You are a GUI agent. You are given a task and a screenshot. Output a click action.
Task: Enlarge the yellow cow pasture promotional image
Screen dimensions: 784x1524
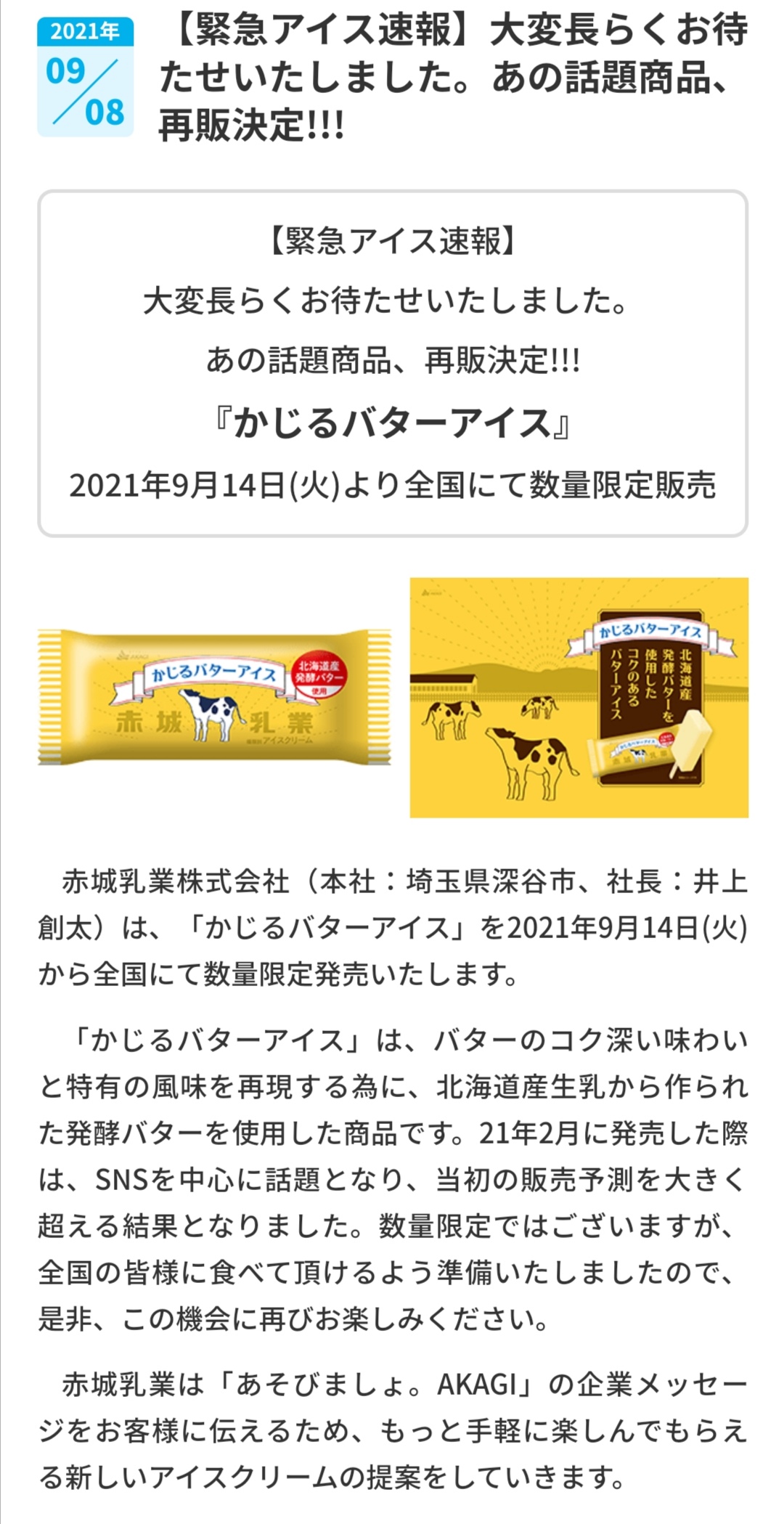579,697
